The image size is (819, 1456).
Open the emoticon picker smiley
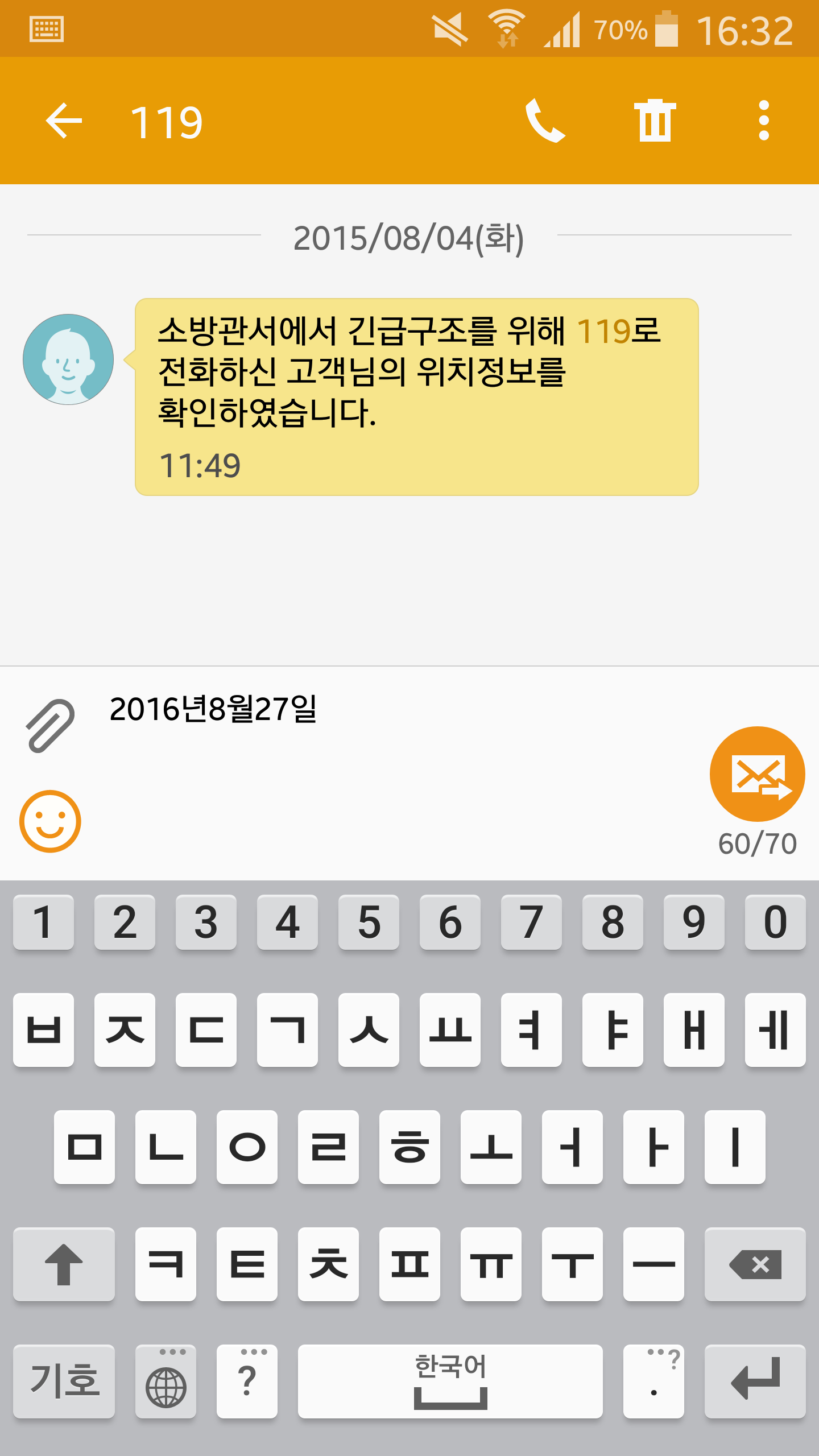[50, 821]
